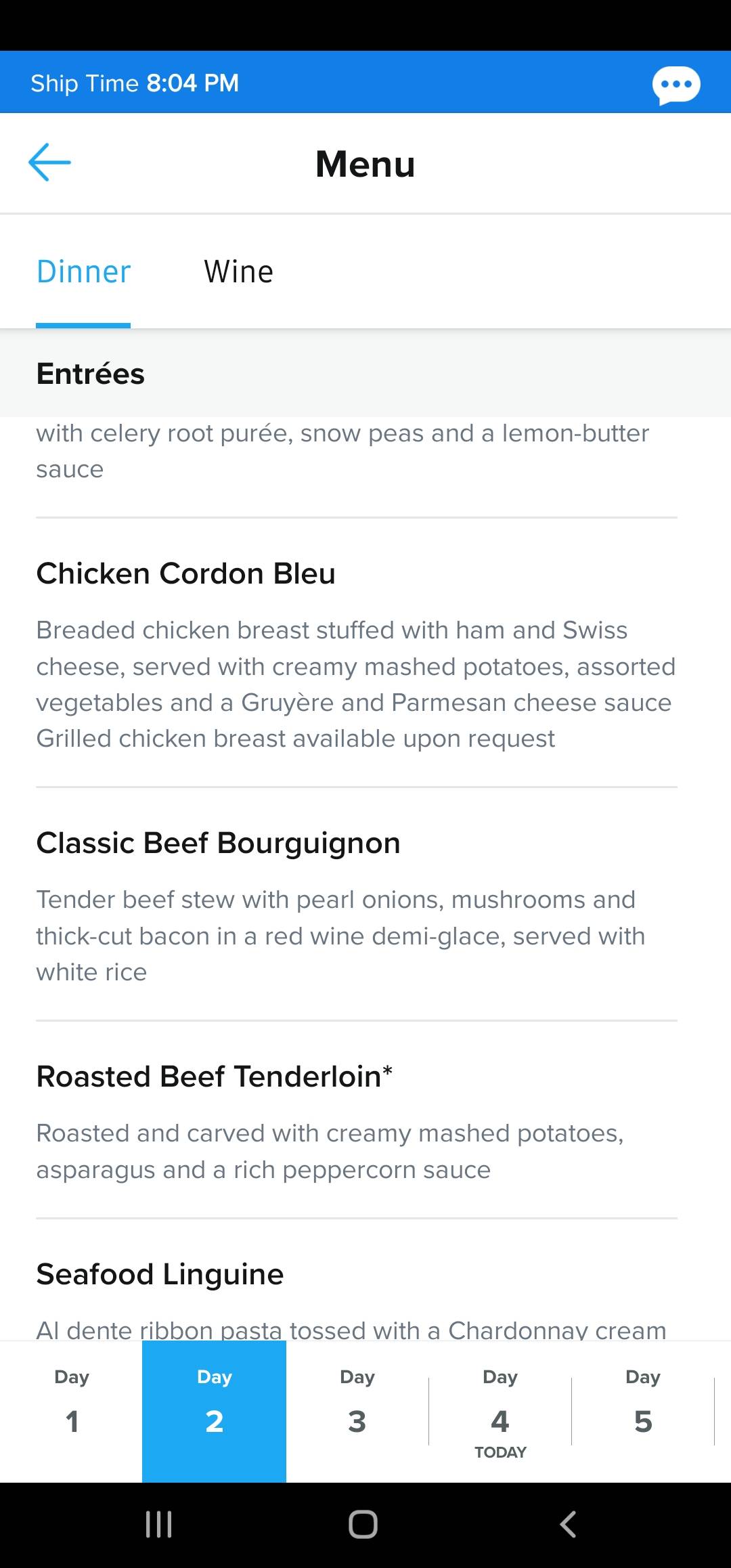View the Day 1 menu
Image resolution: width=731 pixels, height=1568 pixels.
(71, 1412)
